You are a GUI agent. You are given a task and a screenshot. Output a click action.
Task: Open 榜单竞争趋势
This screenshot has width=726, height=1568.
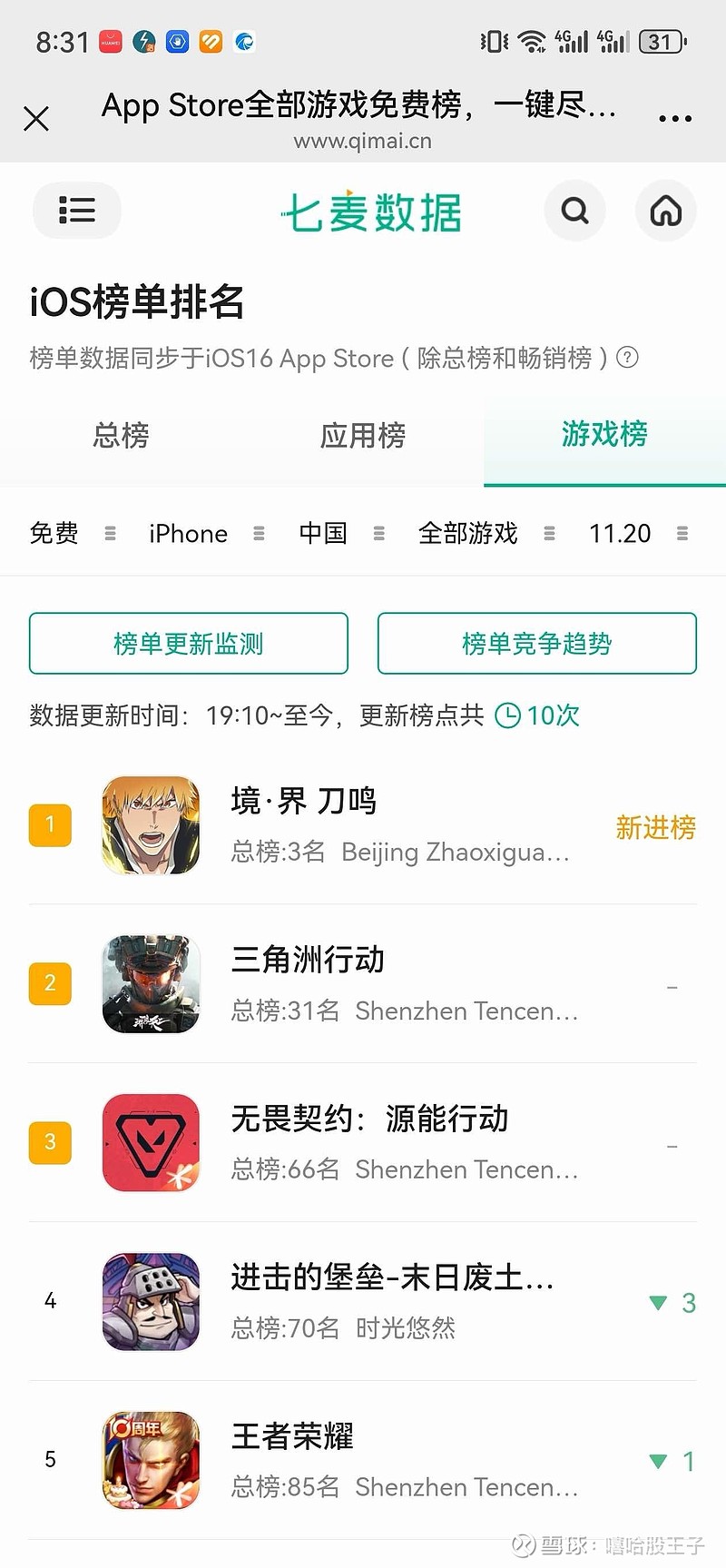tap(536, 644)
